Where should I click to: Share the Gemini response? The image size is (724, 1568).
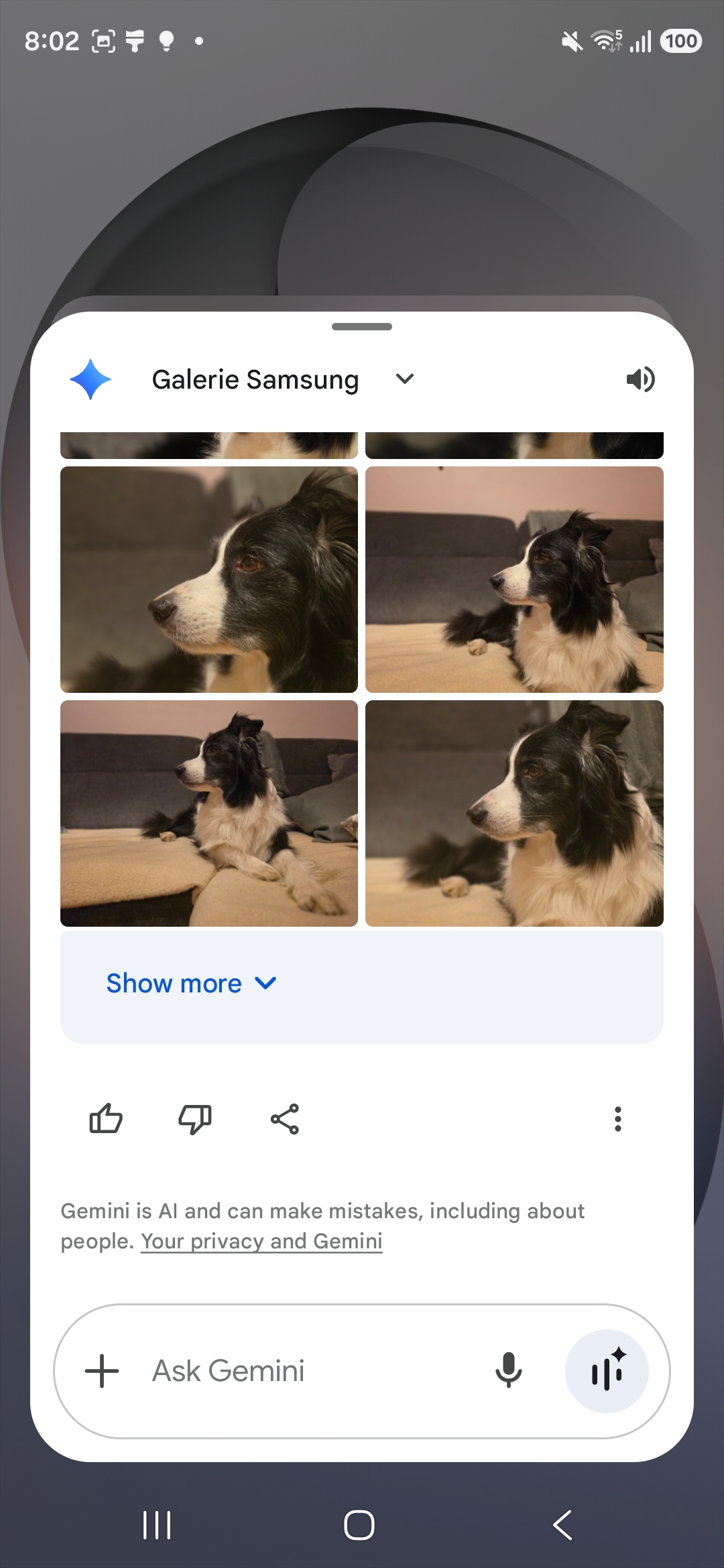click(285, 1119)
